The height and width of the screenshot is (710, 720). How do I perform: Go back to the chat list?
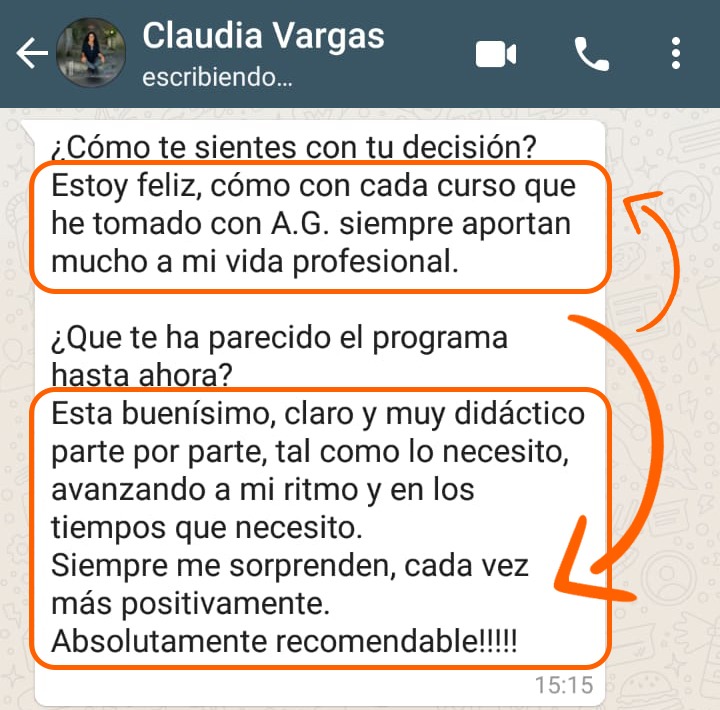pos(32,53)
